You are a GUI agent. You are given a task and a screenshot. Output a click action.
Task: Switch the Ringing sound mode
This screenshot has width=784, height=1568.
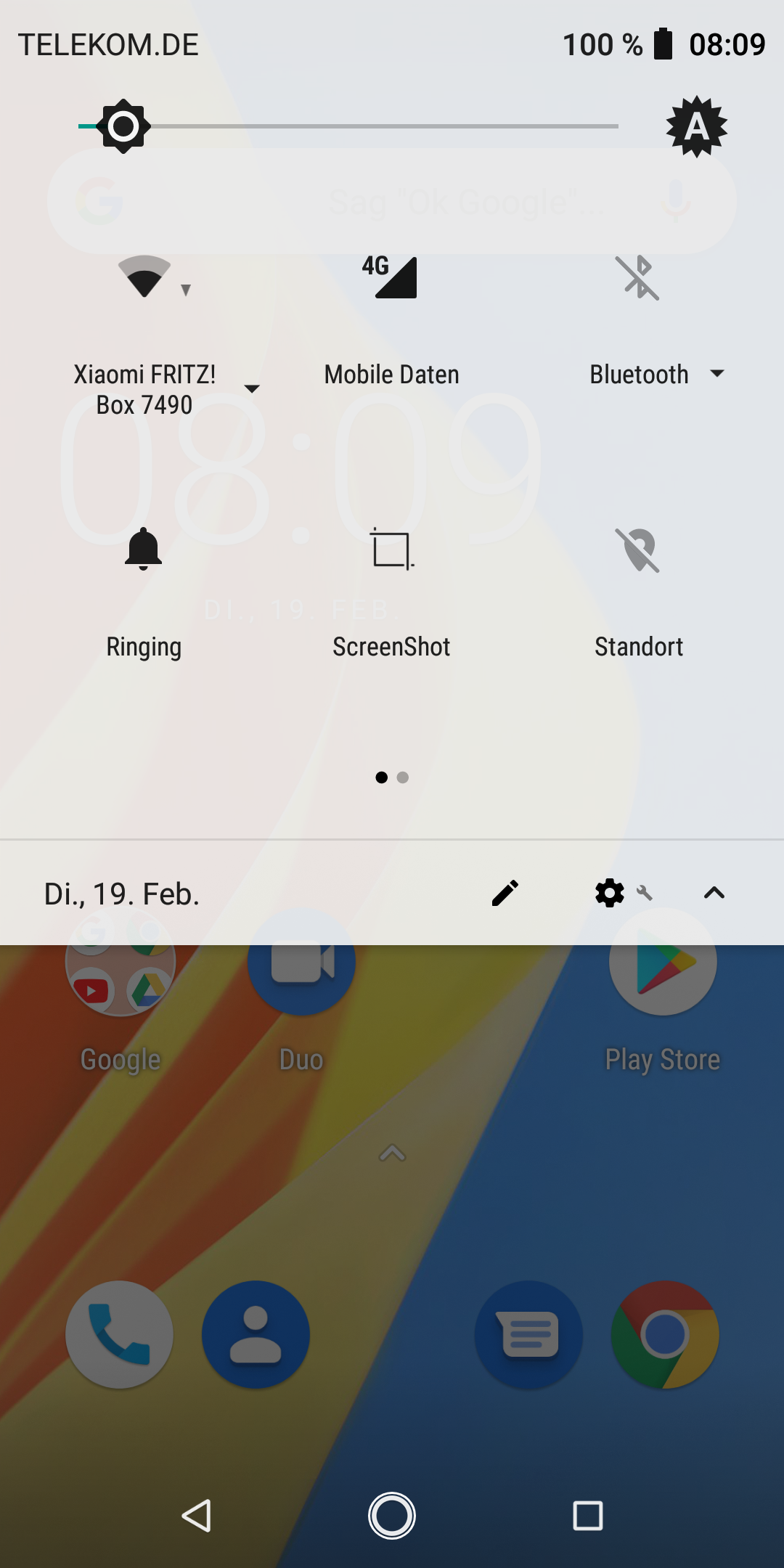pos(144,549)
